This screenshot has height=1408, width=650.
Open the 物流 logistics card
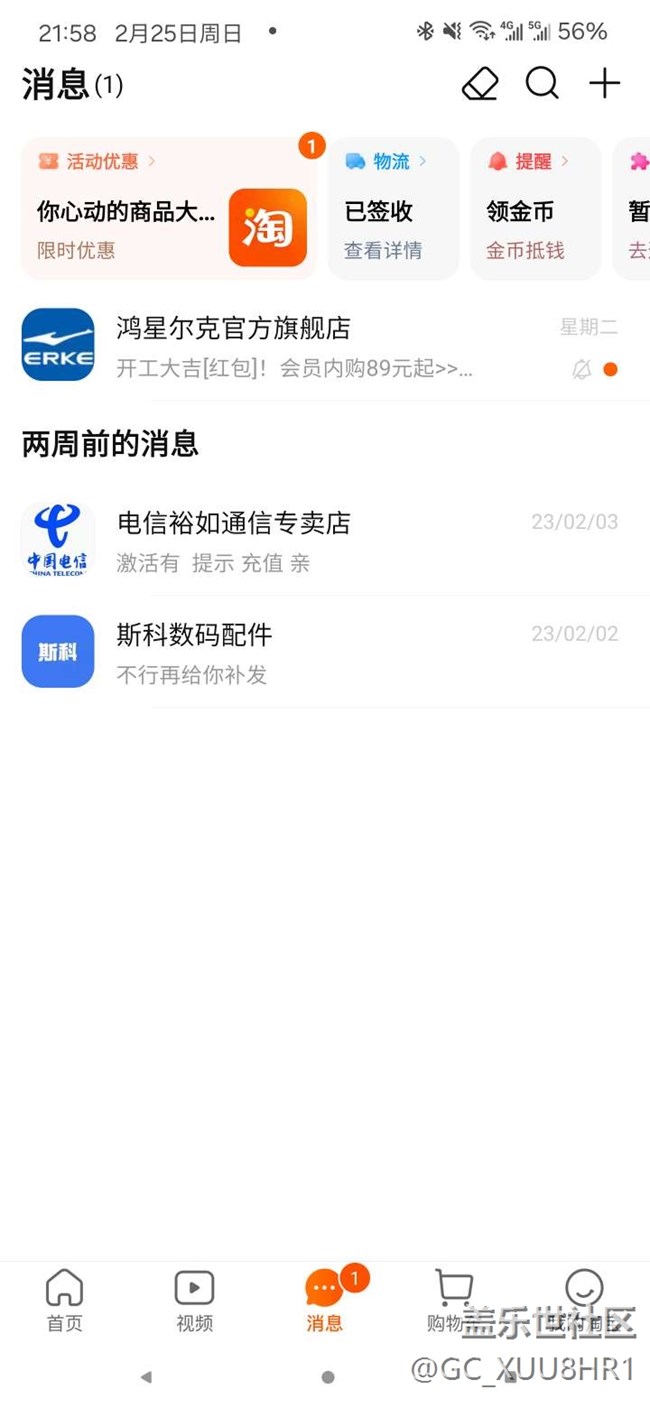click(x=394, y=208)
